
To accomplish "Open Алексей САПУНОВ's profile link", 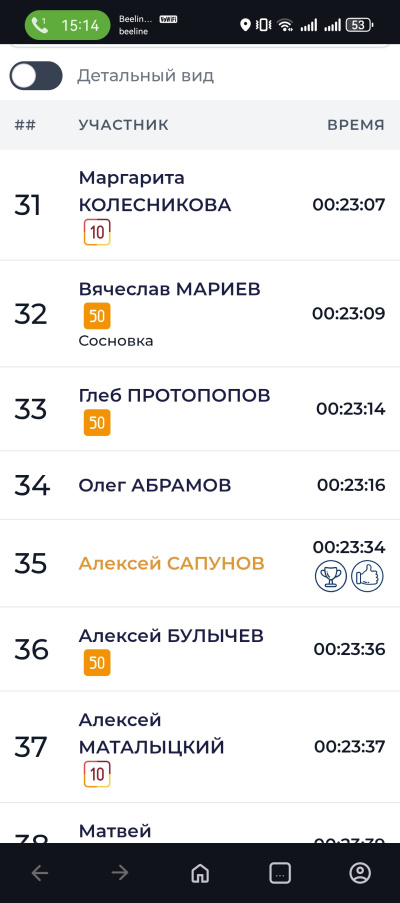I will point(172,563).
